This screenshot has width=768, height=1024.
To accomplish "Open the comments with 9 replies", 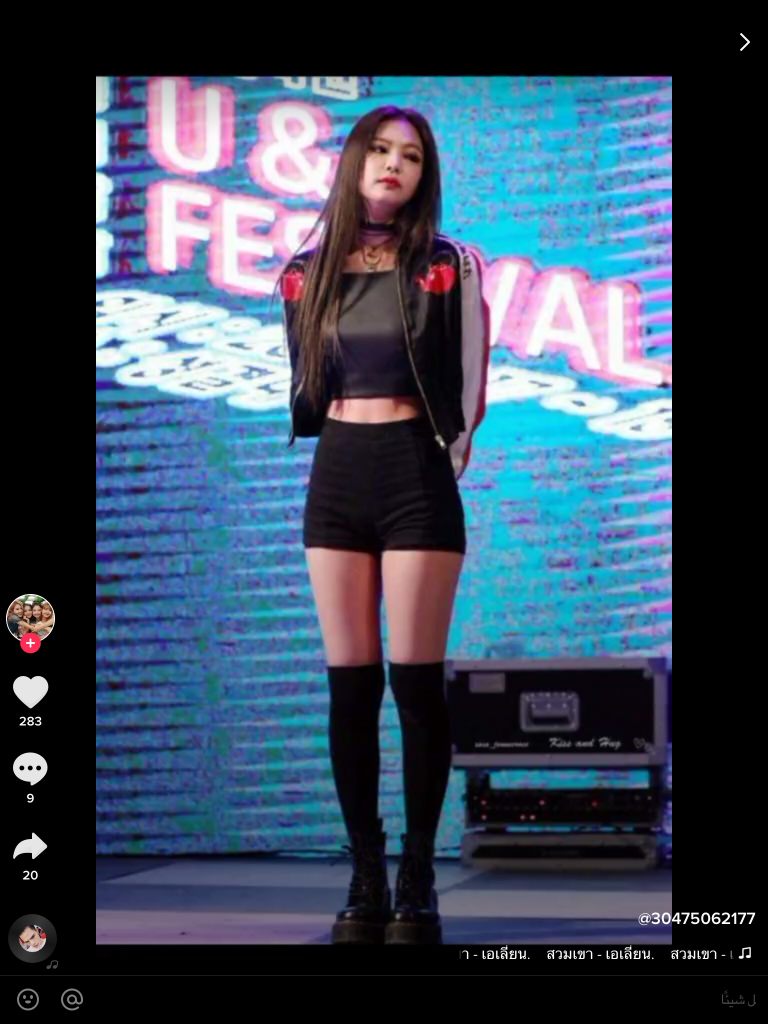I will click(x=30, y=769).
